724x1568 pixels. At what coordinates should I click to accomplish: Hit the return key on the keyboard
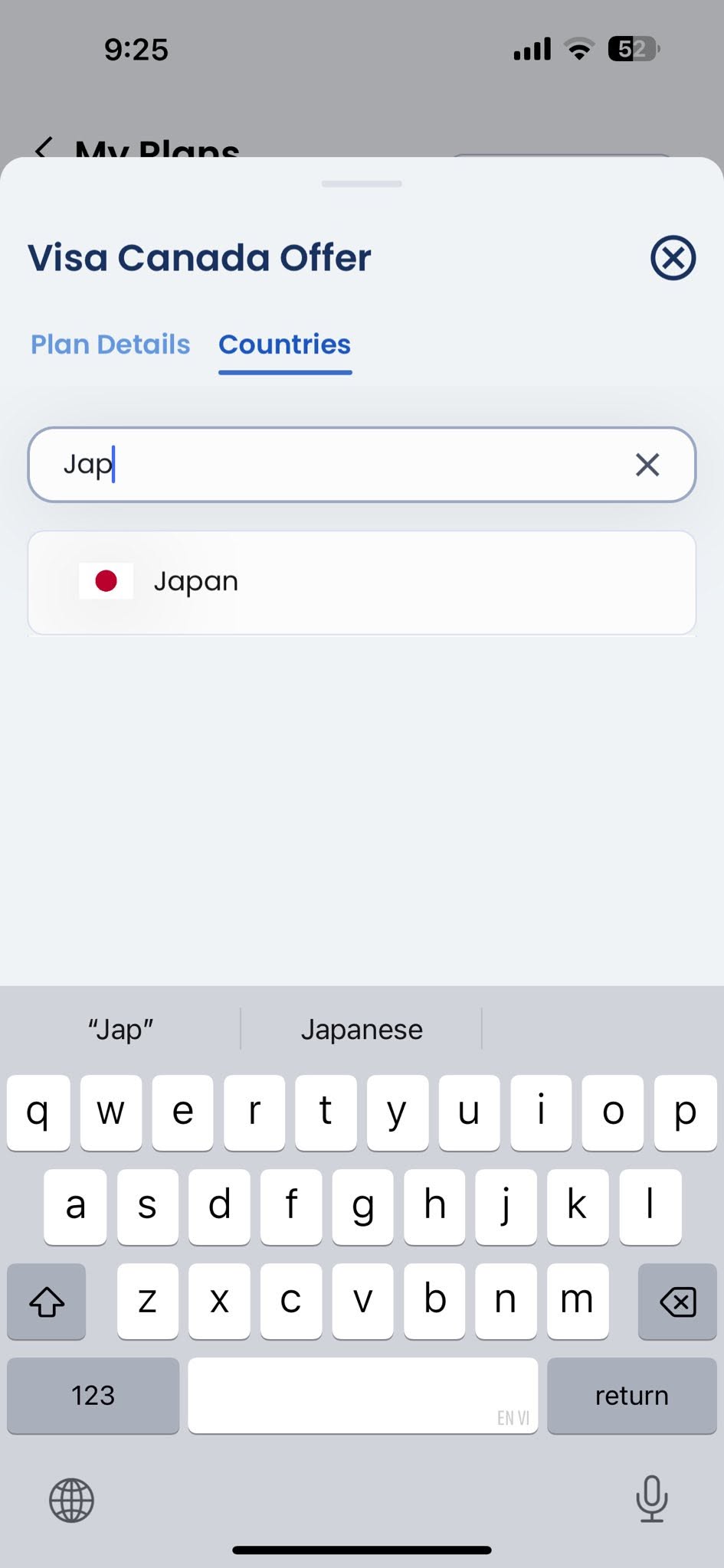pyautogui.click(x=632, y=1396)
